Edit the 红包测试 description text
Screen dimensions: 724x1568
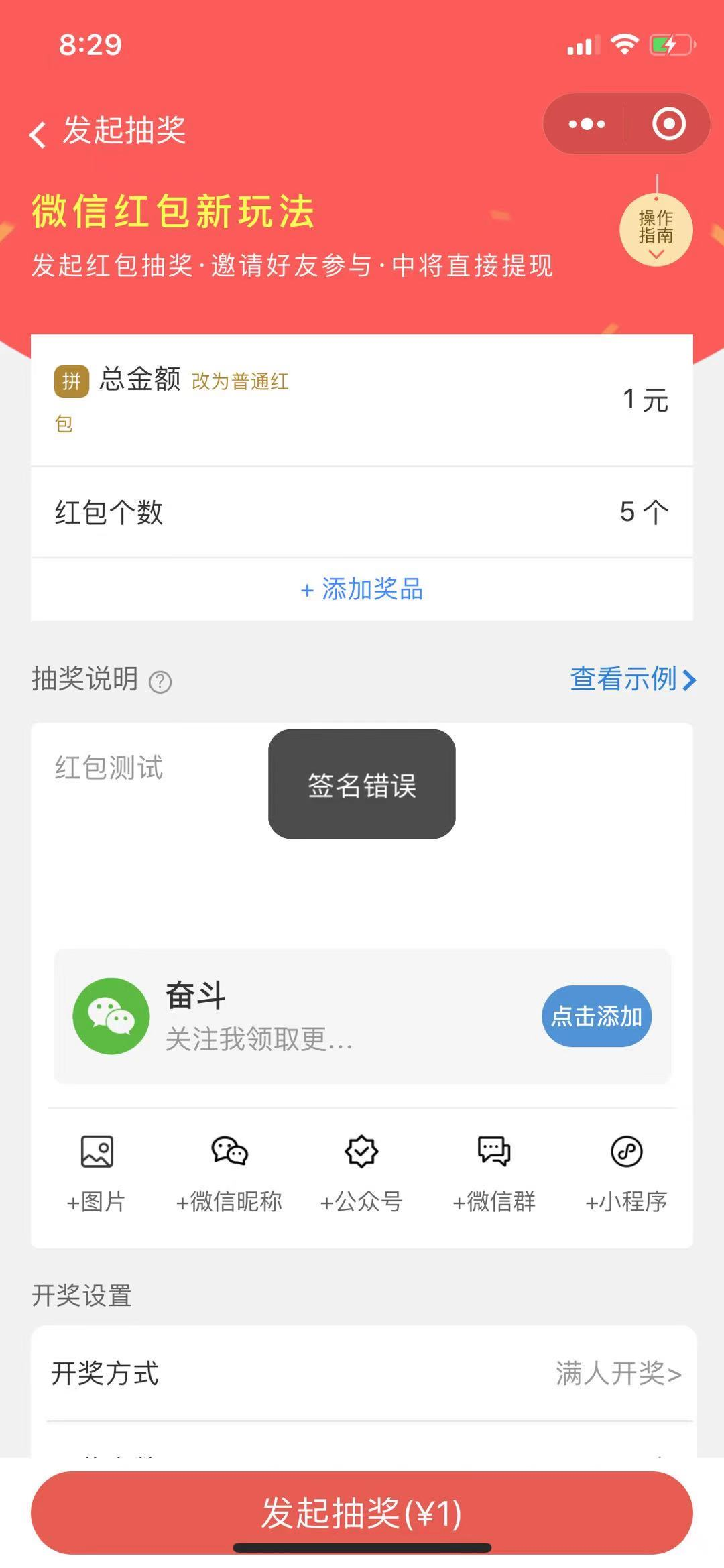pyautogui.click(x=362, y=831)
